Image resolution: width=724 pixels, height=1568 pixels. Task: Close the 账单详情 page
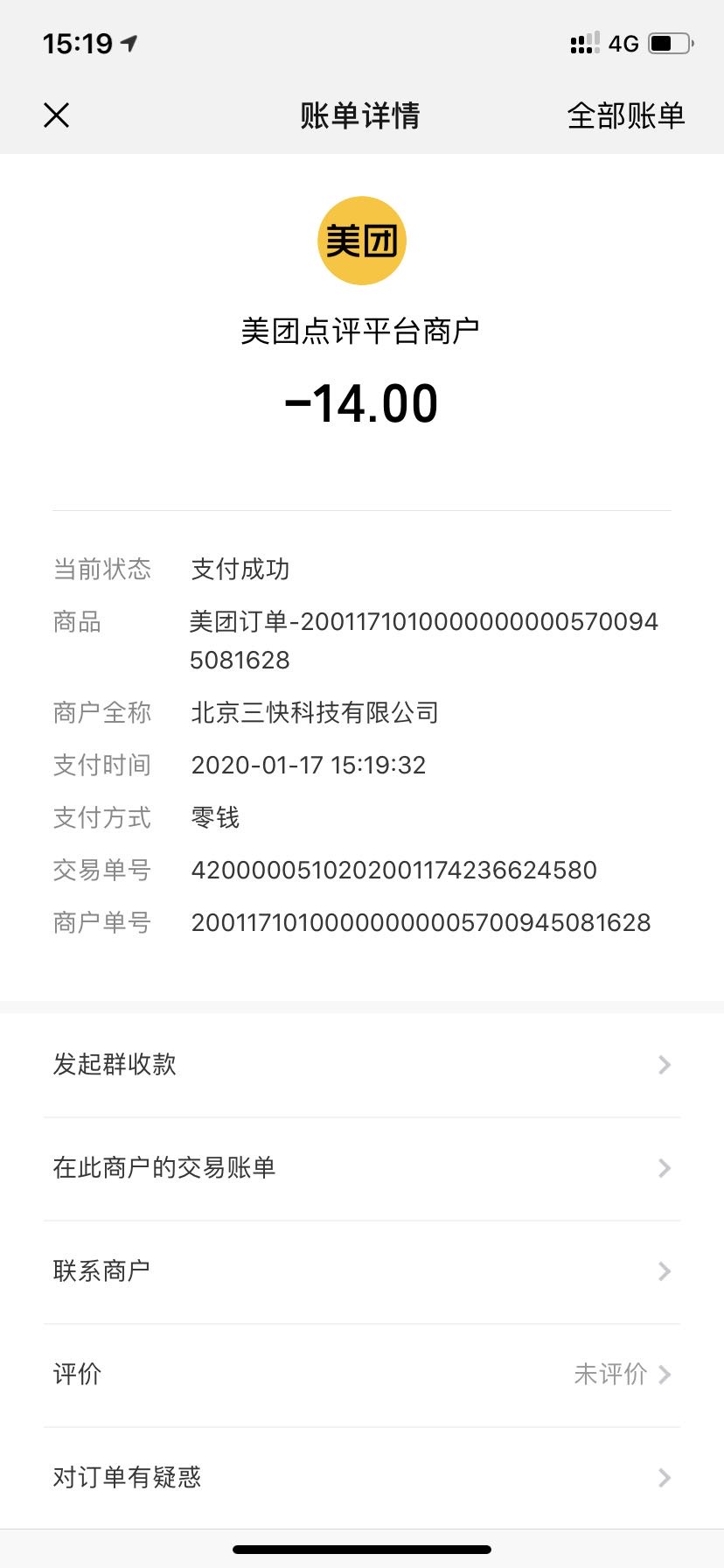57,115
